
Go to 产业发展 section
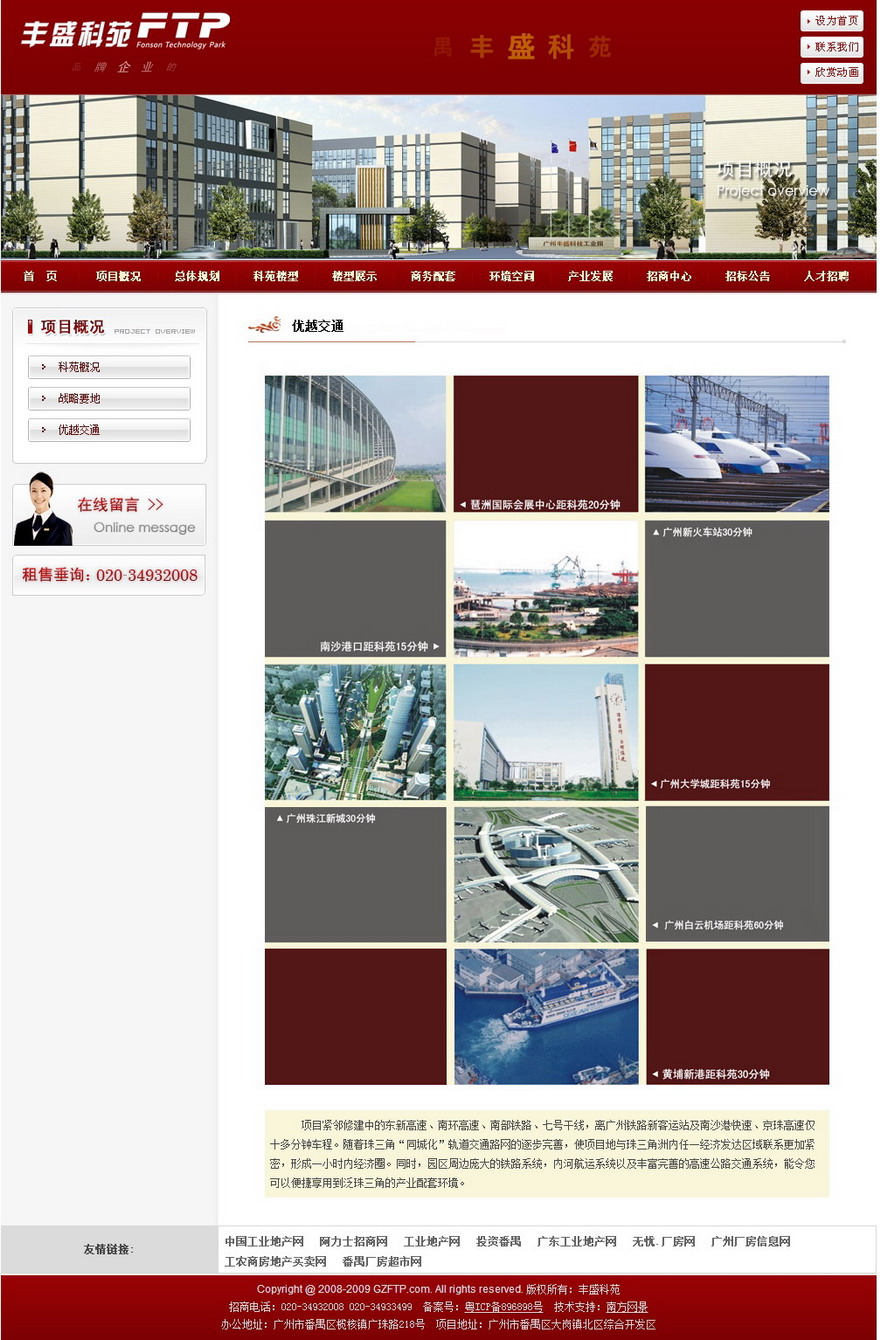590,276
